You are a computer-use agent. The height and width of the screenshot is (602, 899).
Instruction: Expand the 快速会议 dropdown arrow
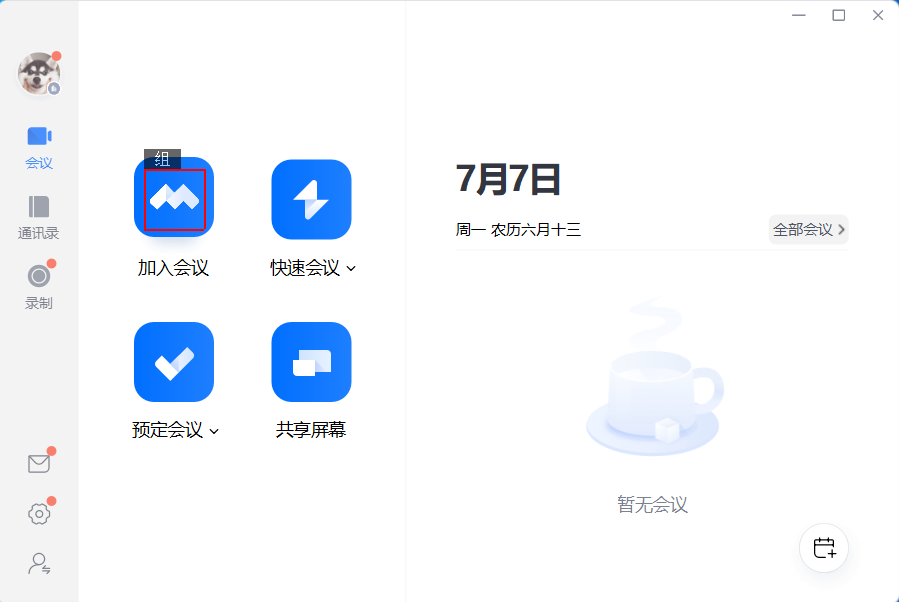pyautogui.click(x=351, y=269)
